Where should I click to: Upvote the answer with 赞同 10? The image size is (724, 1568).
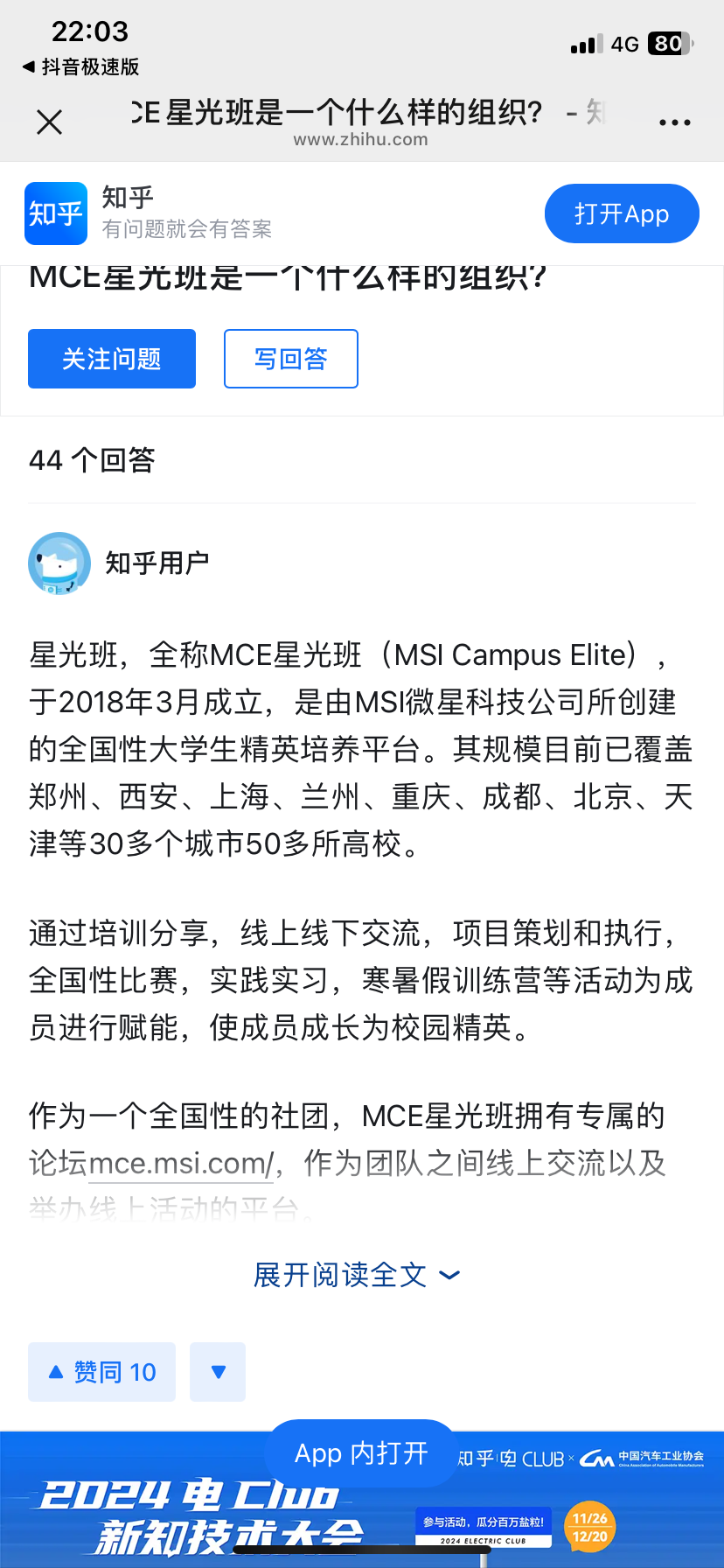(102, 1371)
